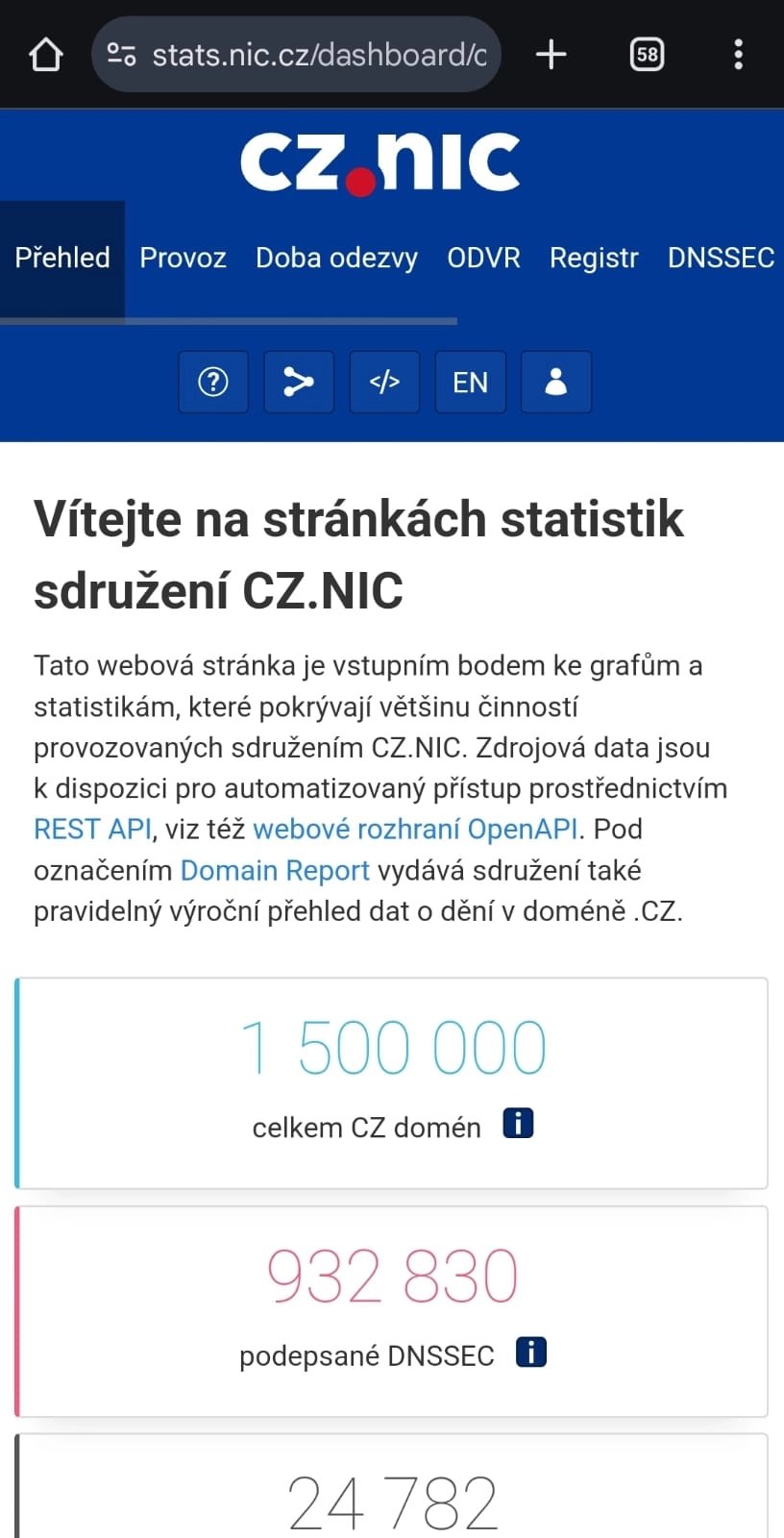Open the webové rozhraní OpenAPI link
784x1538 pixels.
(x=415, y=829)
